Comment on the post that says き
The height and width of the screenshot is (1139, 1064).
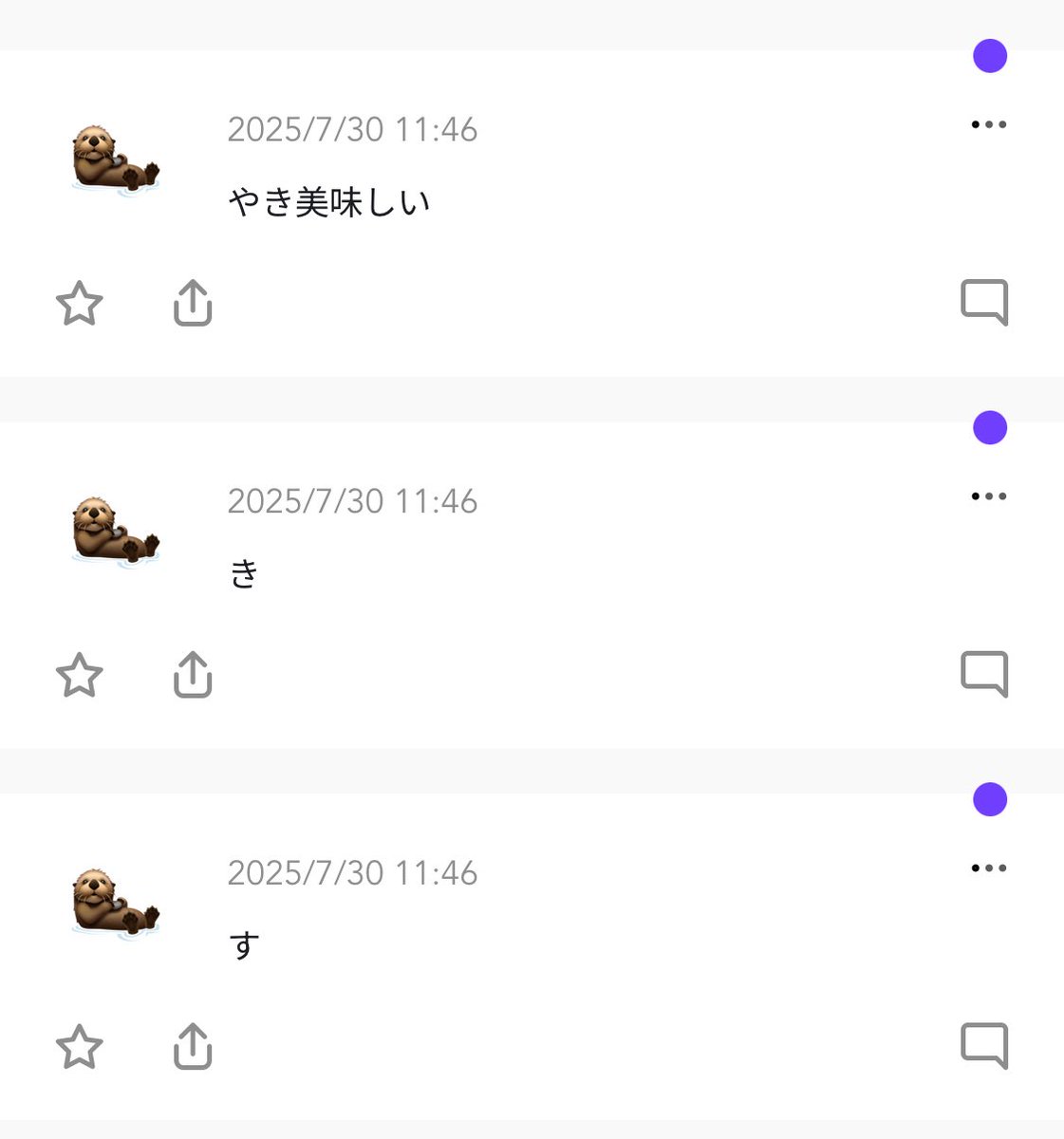point(984,675)
